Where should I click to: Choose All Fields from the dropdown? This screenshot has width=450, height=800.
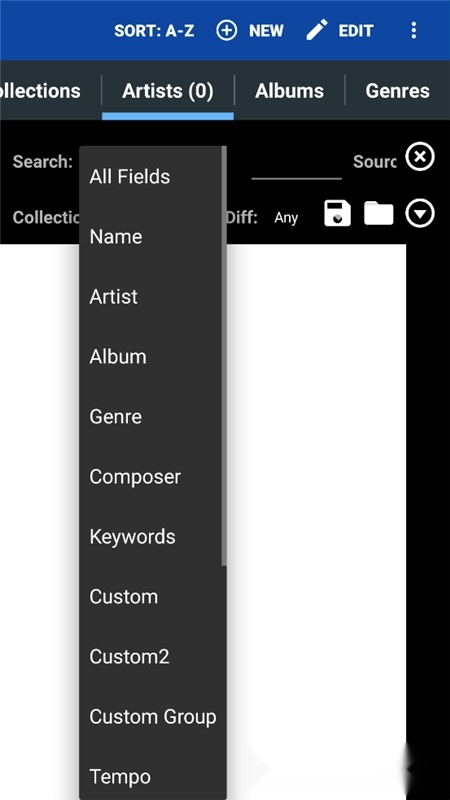point(151,177)
